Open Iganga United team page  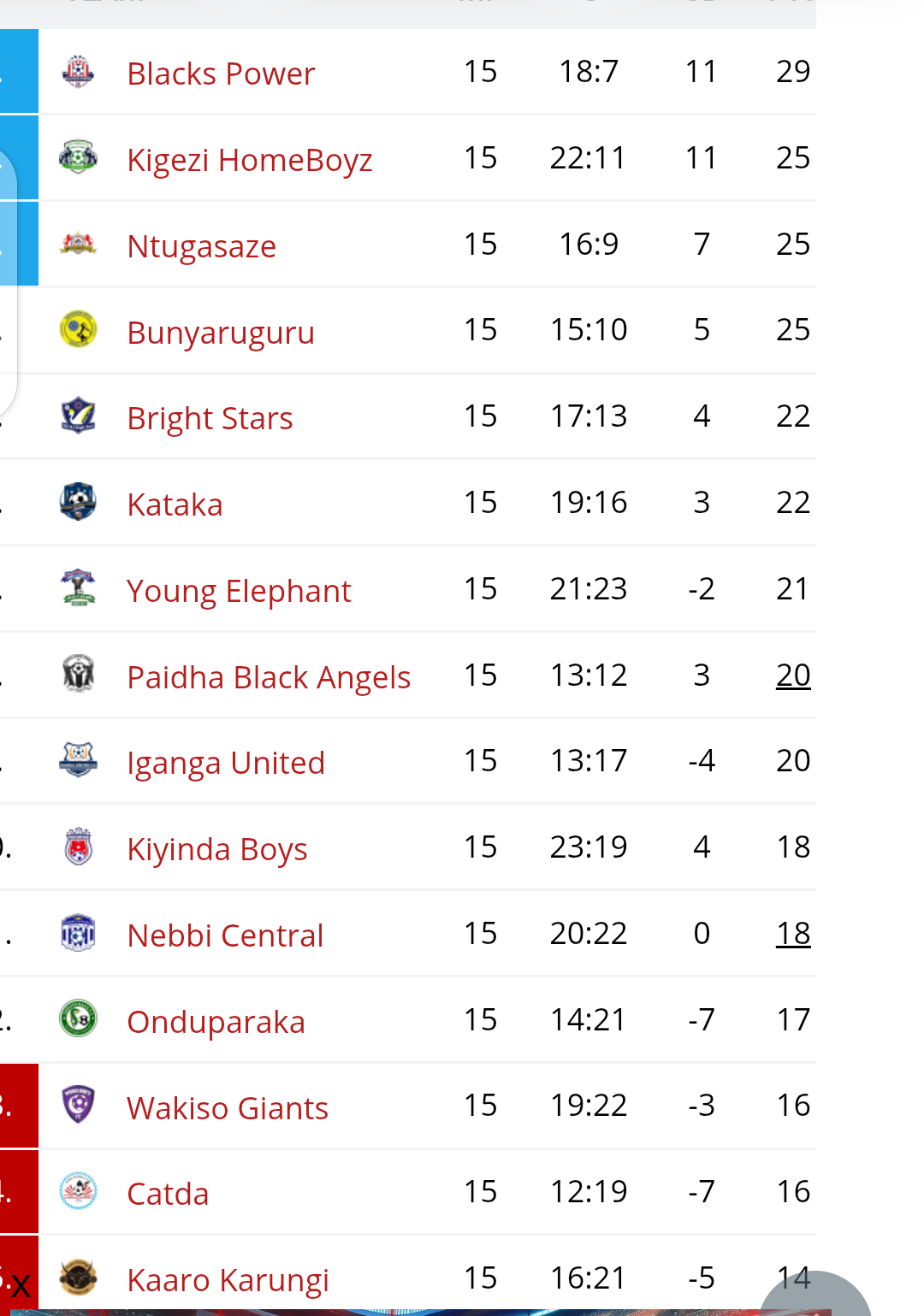[226, 763]
